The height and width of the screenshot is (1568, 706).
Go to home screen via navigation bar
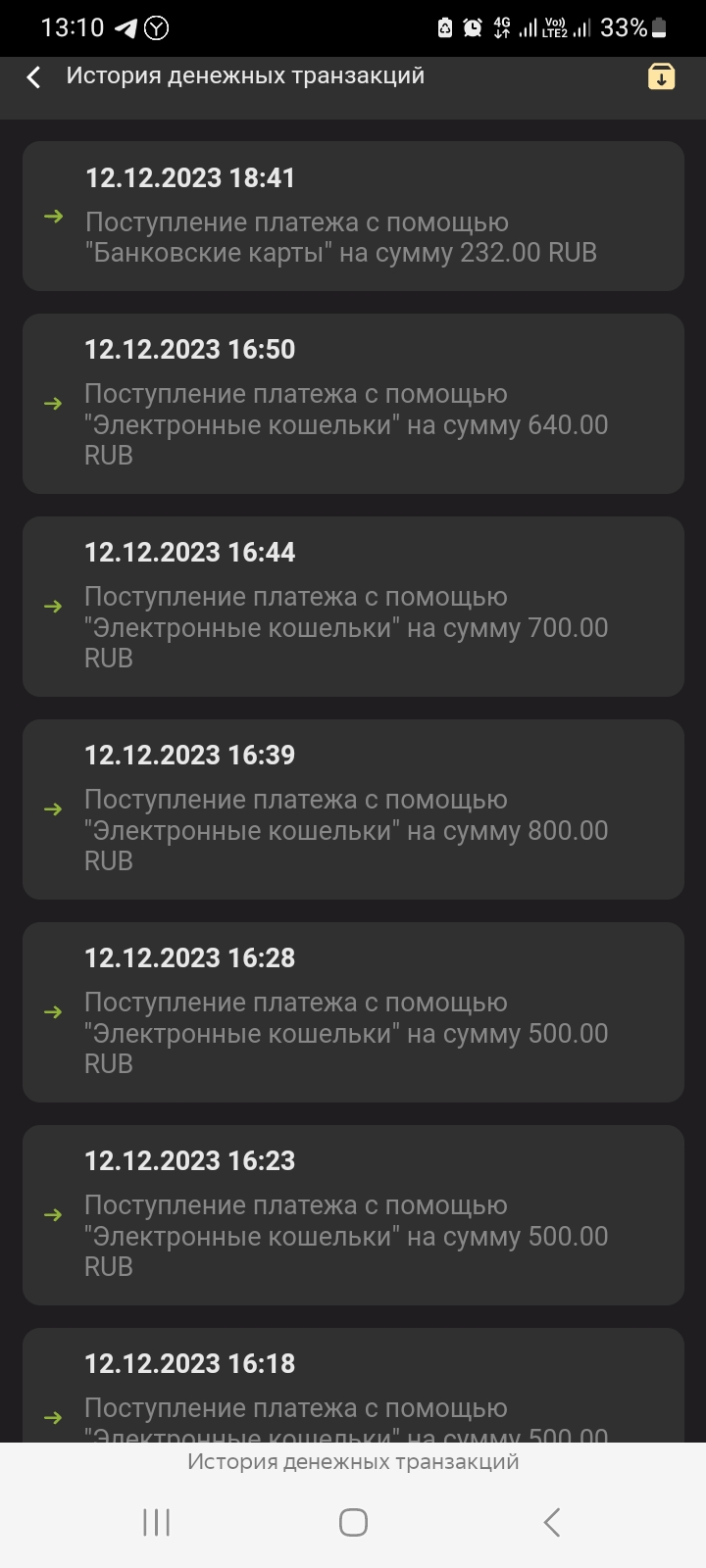coord(353,1522)
